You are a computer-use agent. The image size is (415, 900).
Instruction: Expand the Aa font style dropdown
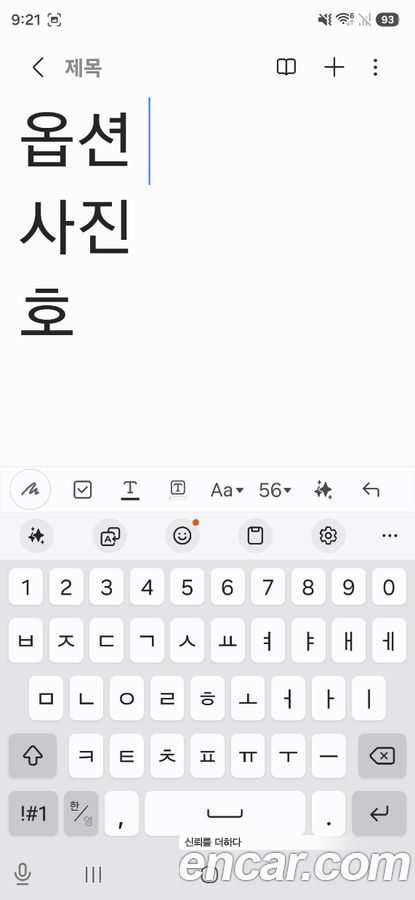[227, 490]
